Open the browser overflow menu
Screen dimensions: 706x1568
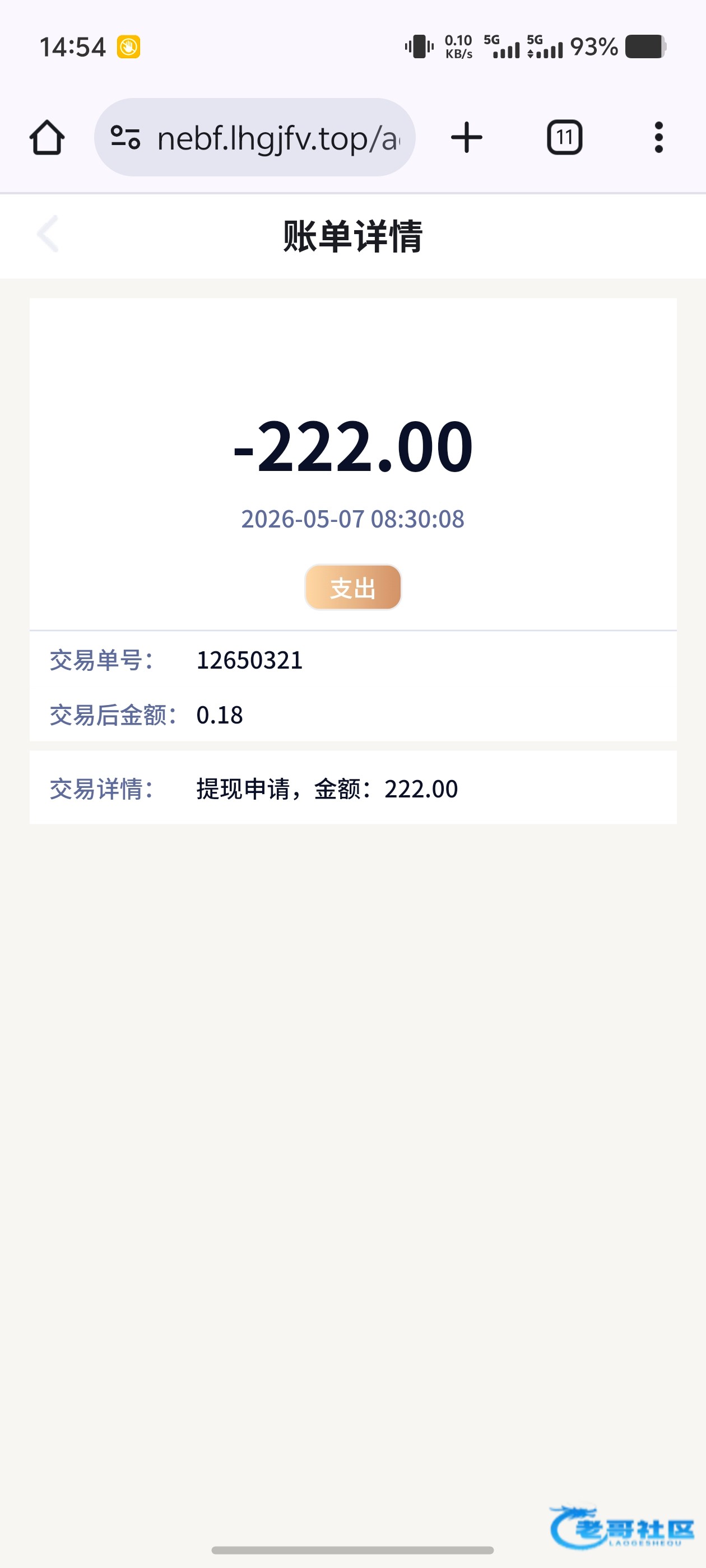(658, 138)
